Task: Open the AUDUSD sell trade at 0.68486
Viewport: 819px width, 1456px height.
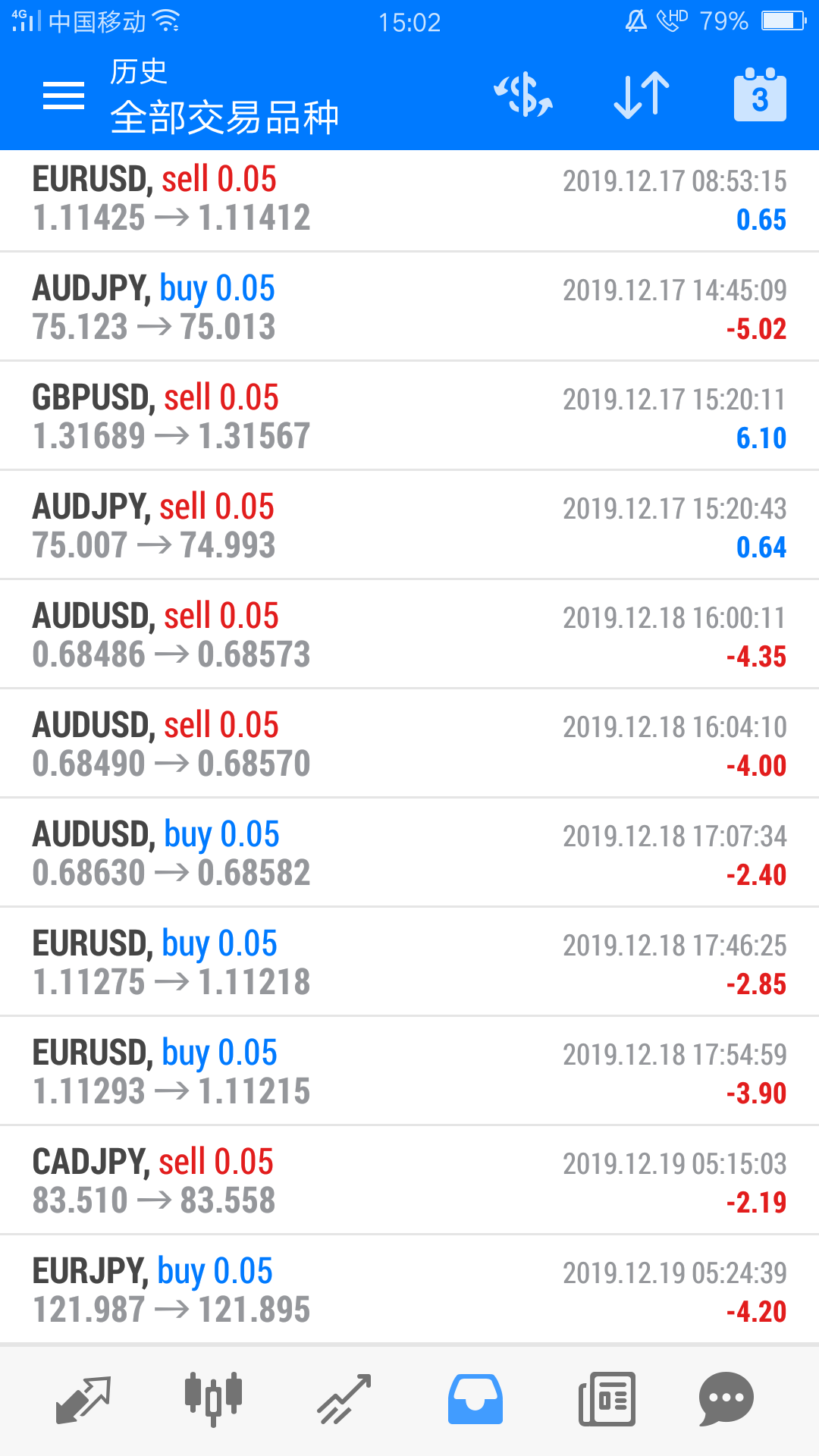Action: point(409,635)
